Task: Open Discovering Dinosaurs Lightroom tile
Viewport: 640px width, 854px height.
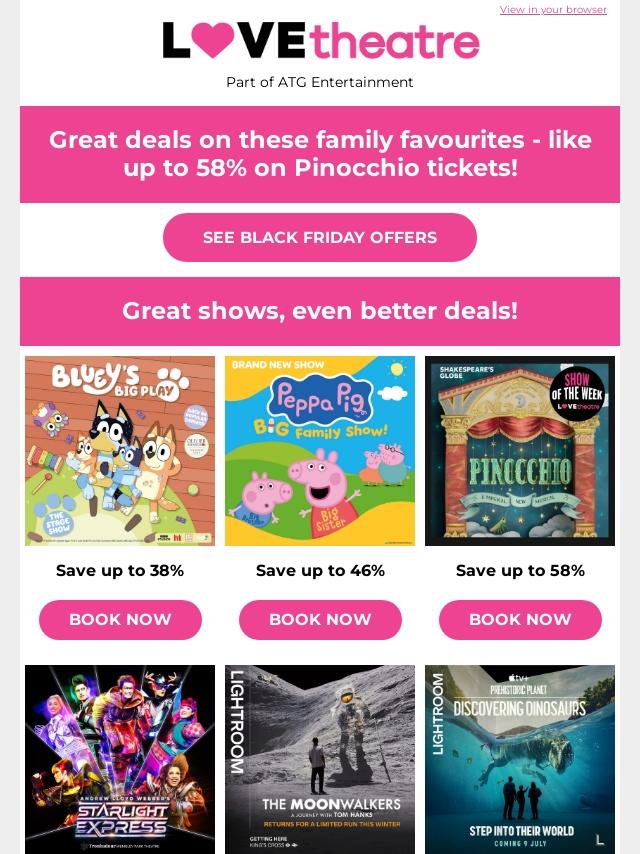Action: [520, 758]
